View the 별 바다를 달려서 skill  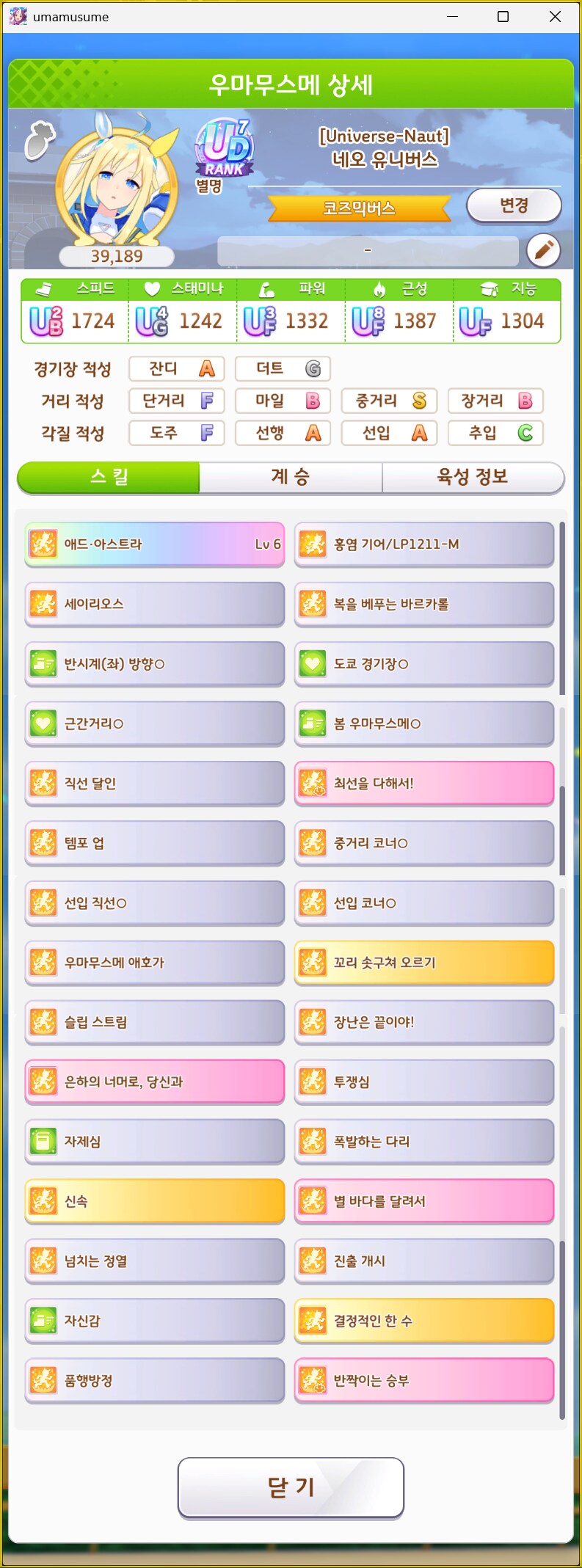tap(423, 1201)
